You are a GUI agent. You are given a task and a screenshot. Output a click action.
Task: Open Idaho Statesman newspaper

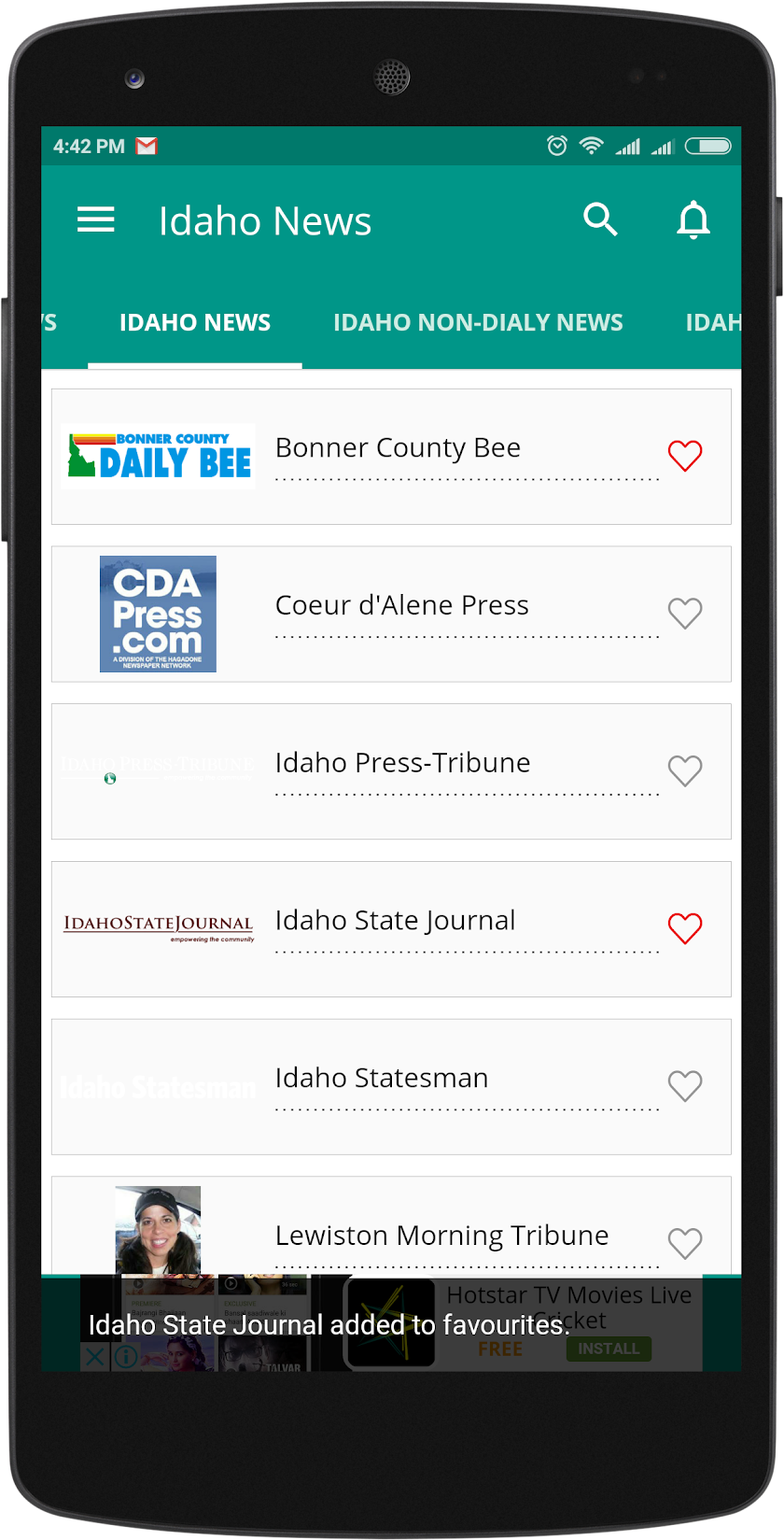[382, 1079]
